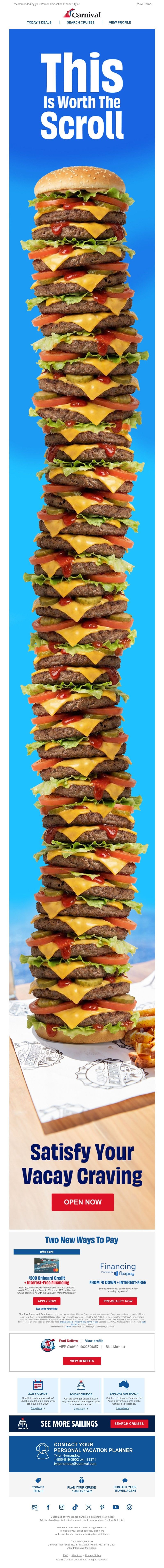Go to Today's Deals in header
The width and height of the screenshot is (164, 1568).
[39, 23]
